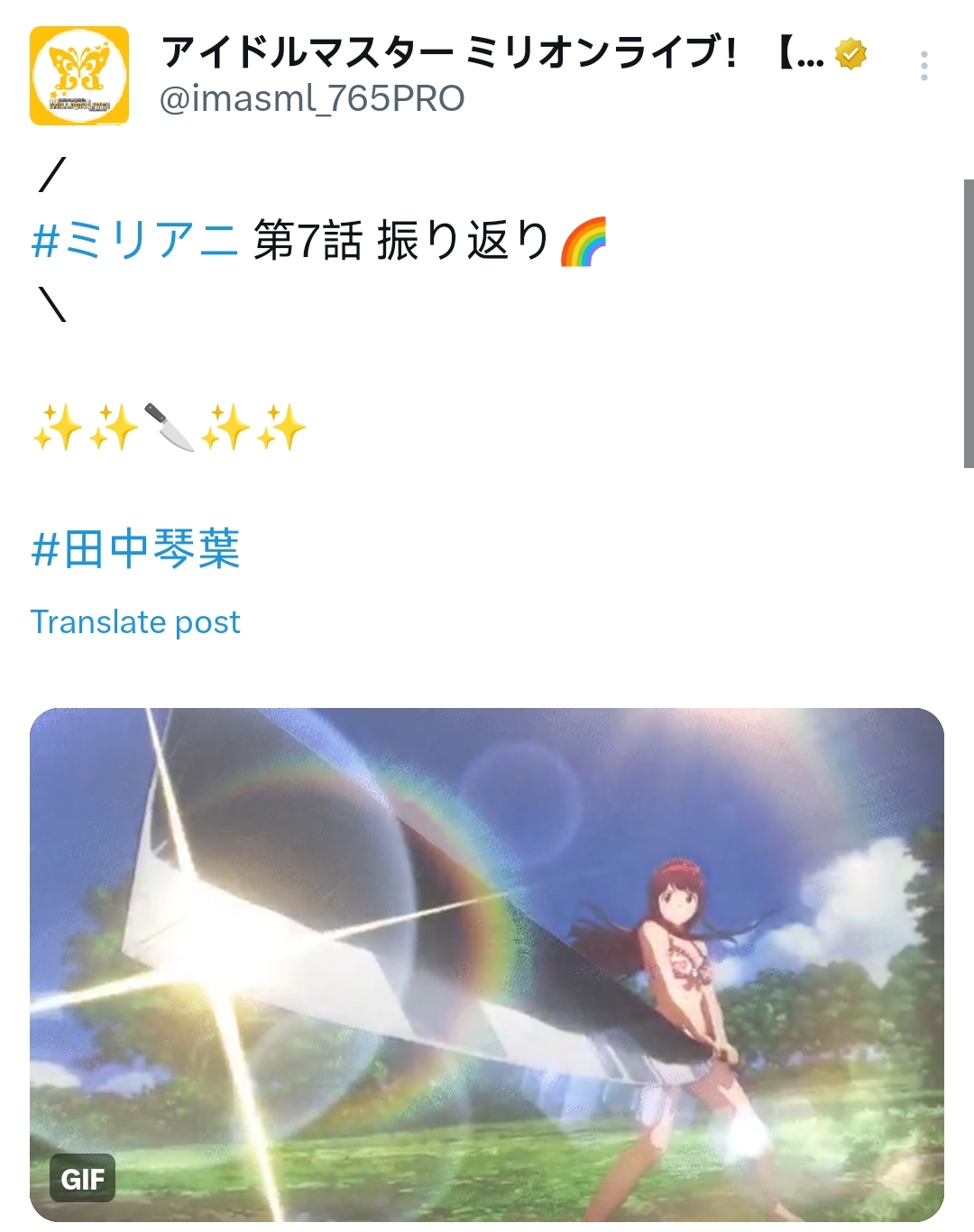Open the account name アイドルマスター ミリオンライブ
974x1232 pixels.
coord(449,52)
